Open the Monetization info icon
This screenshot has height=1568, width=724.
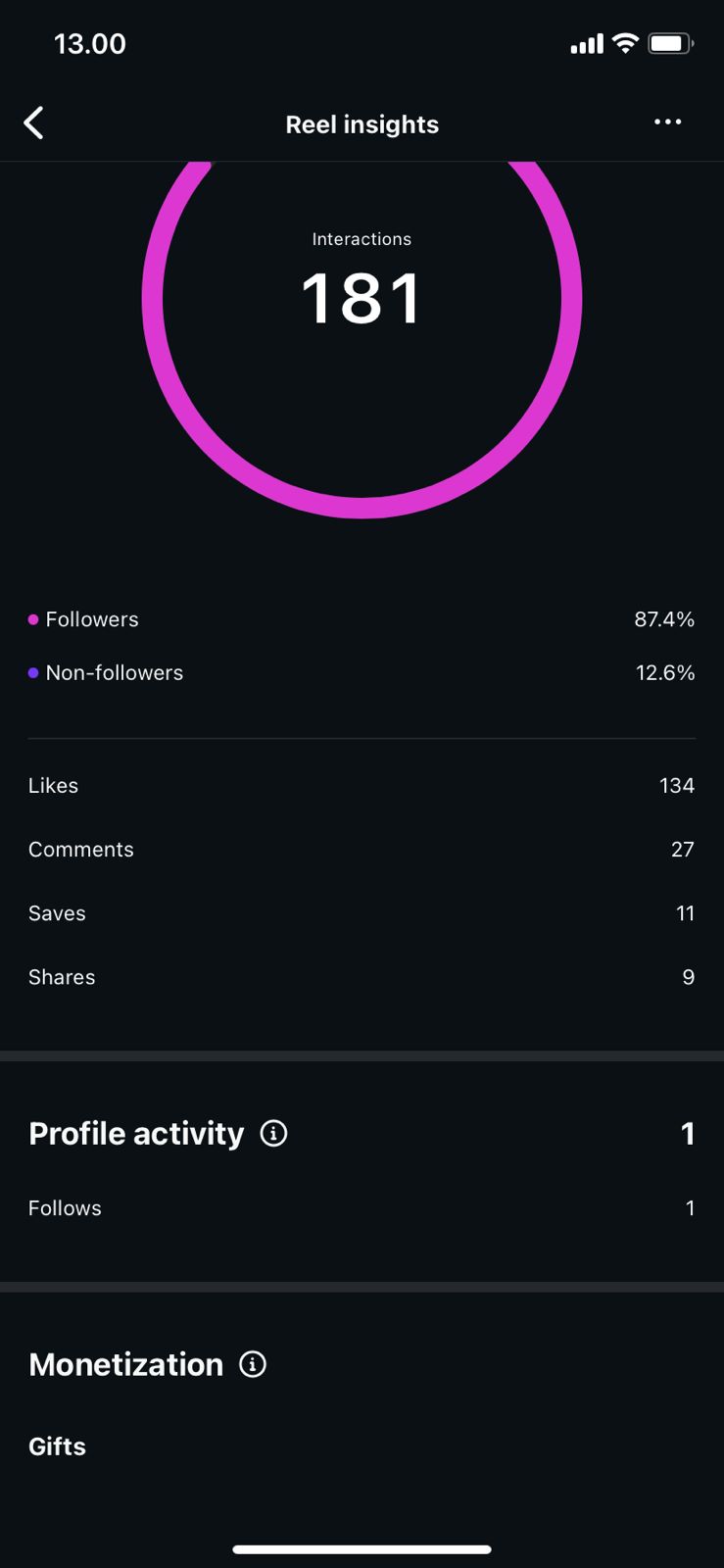point(253,1364)
